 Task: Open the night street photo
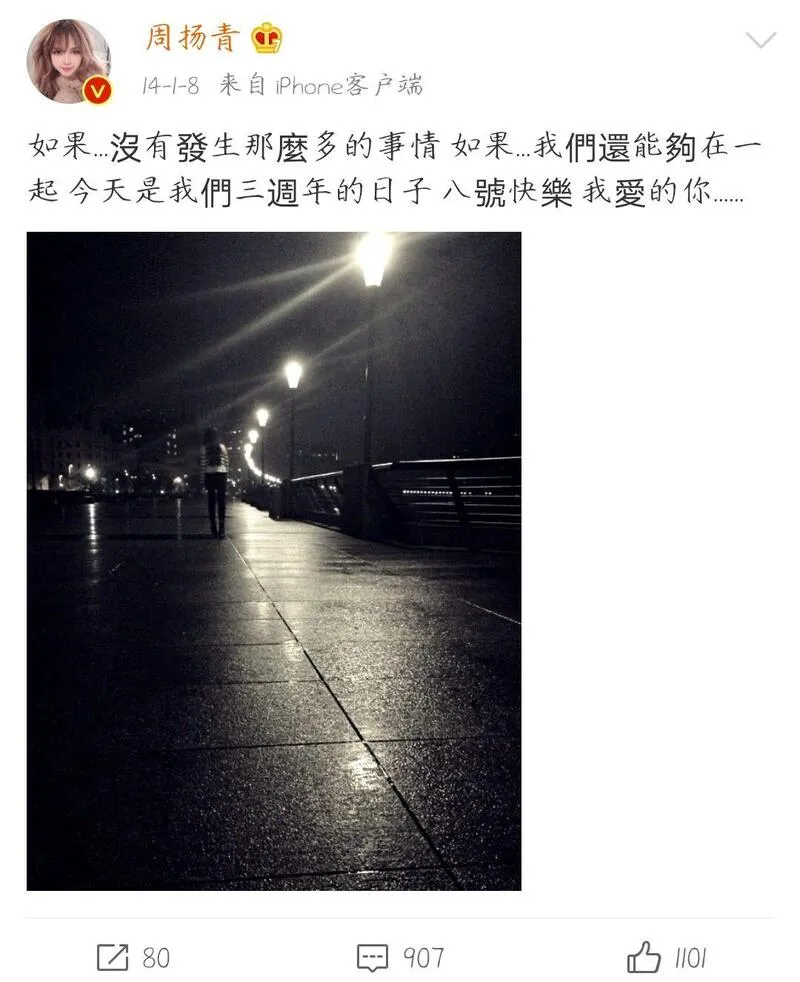(273, 560)
